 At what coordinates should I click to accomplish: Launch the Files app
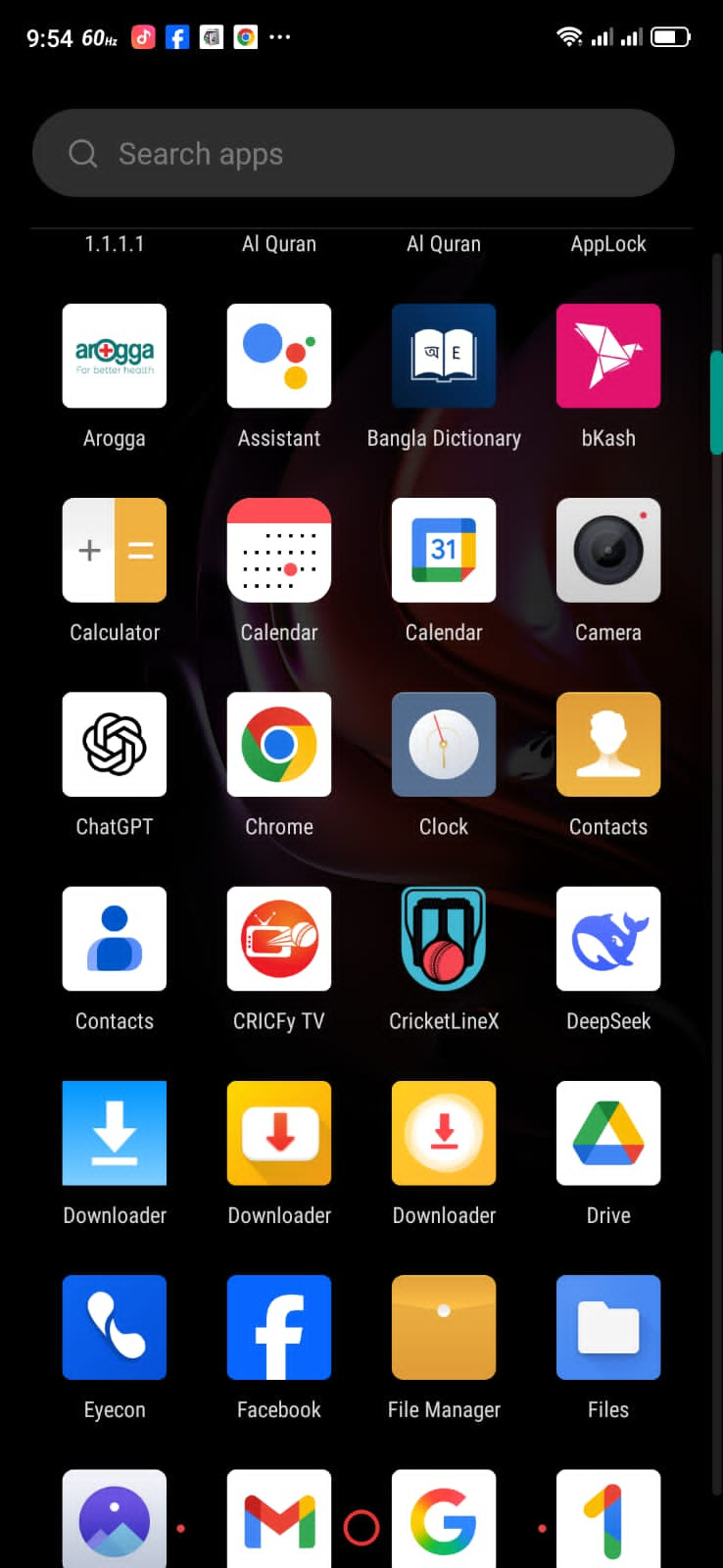[x=608, y=1326]
